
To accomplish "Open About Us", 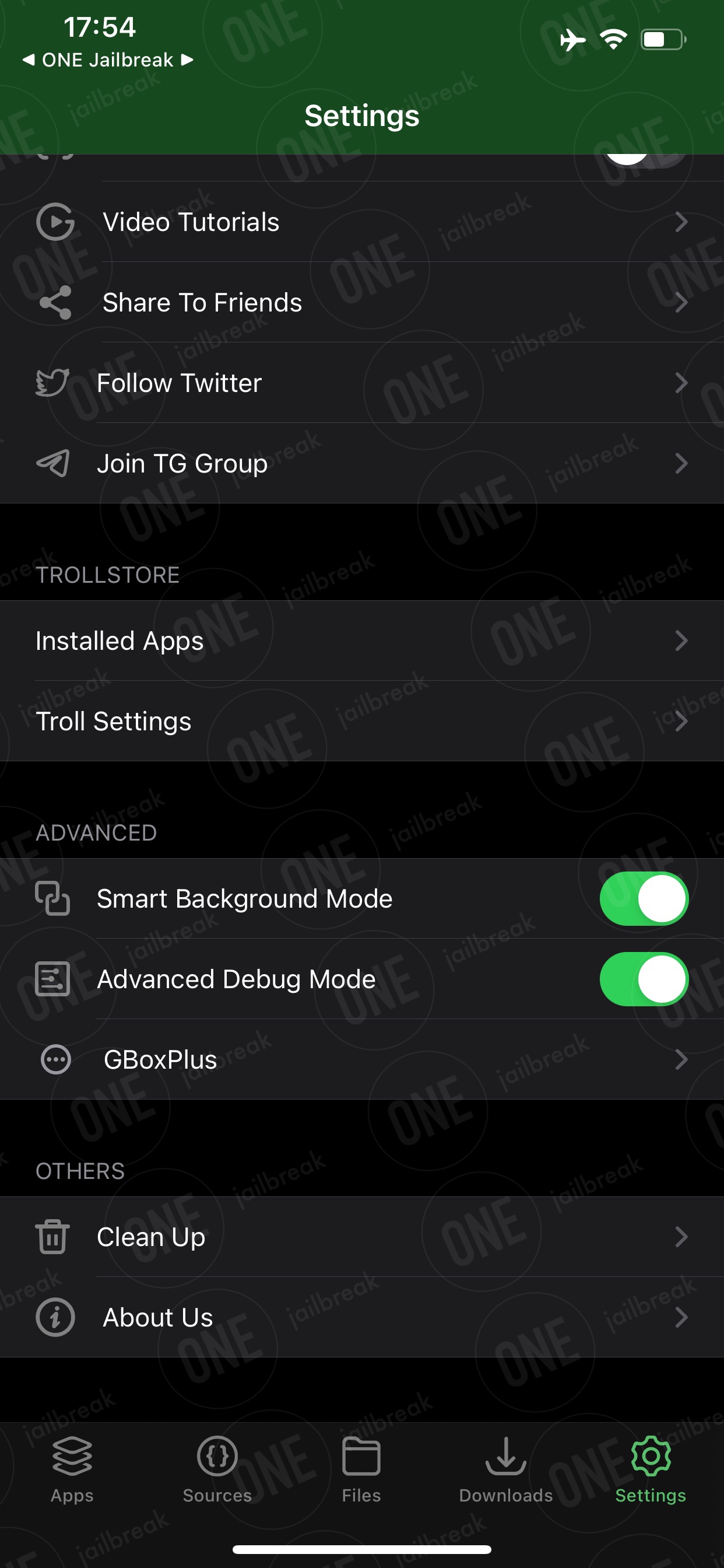I will 362,1317.
